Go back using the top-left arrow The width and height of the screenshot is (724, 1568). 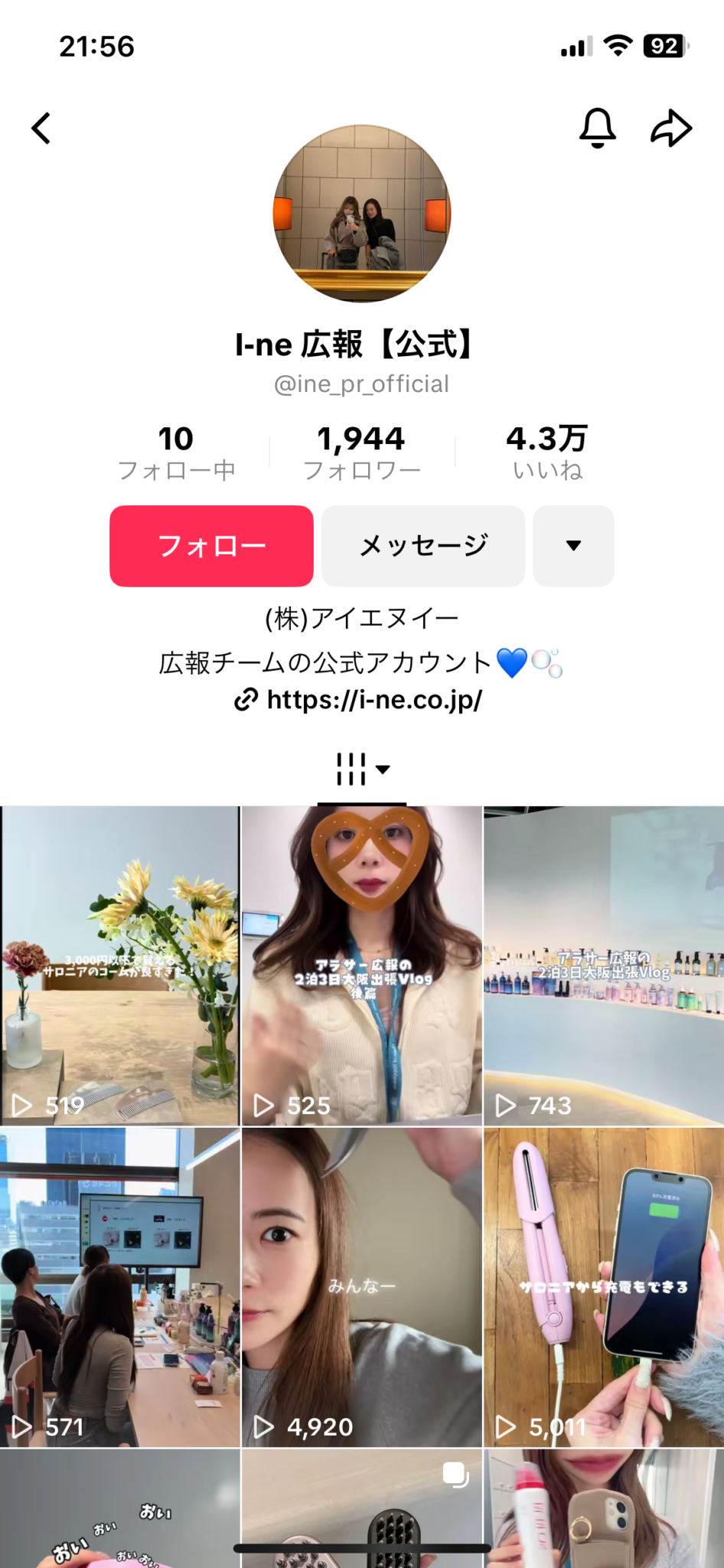[42, 129]
